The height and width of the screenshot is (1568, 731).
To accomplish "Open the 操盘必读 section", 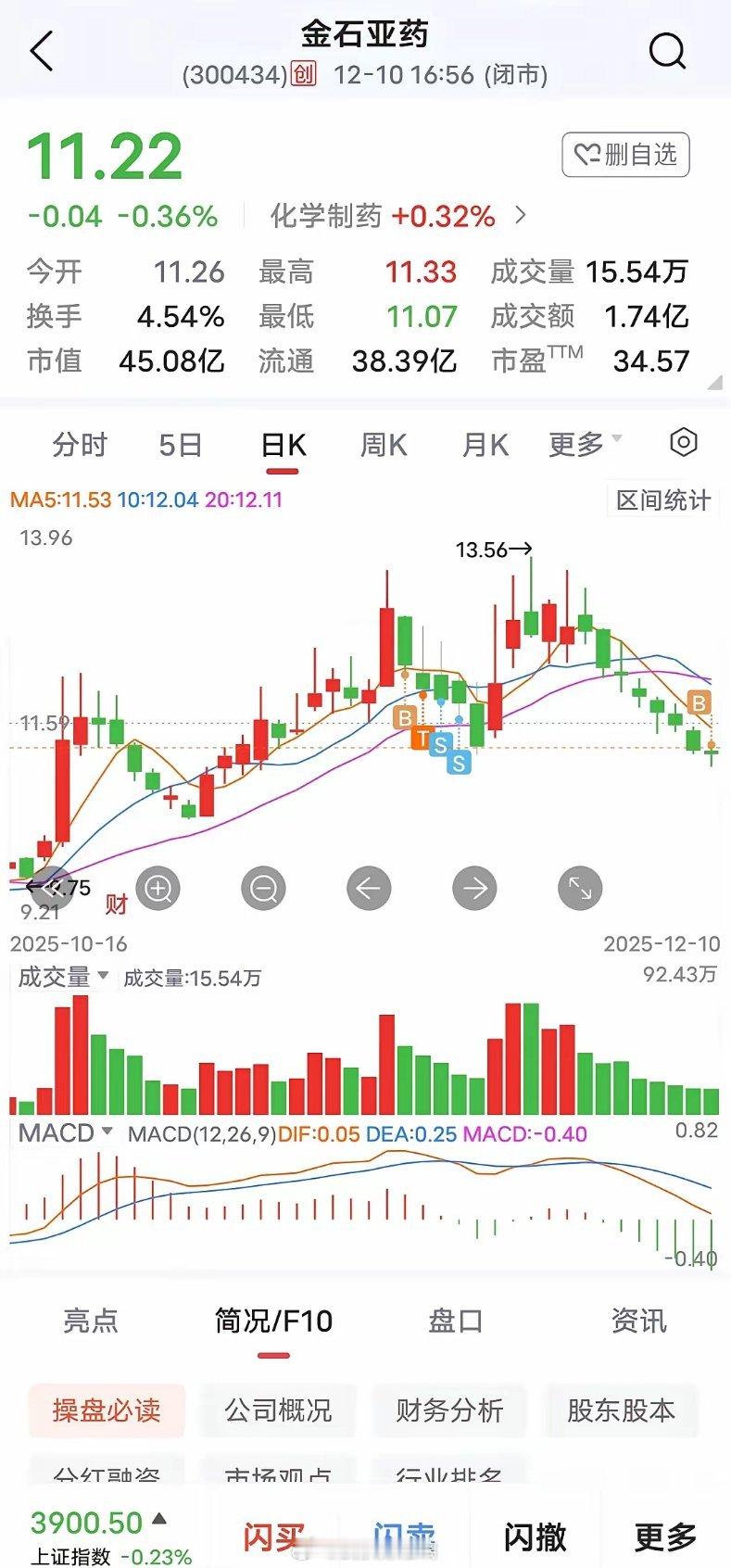I will point(106,1410).
